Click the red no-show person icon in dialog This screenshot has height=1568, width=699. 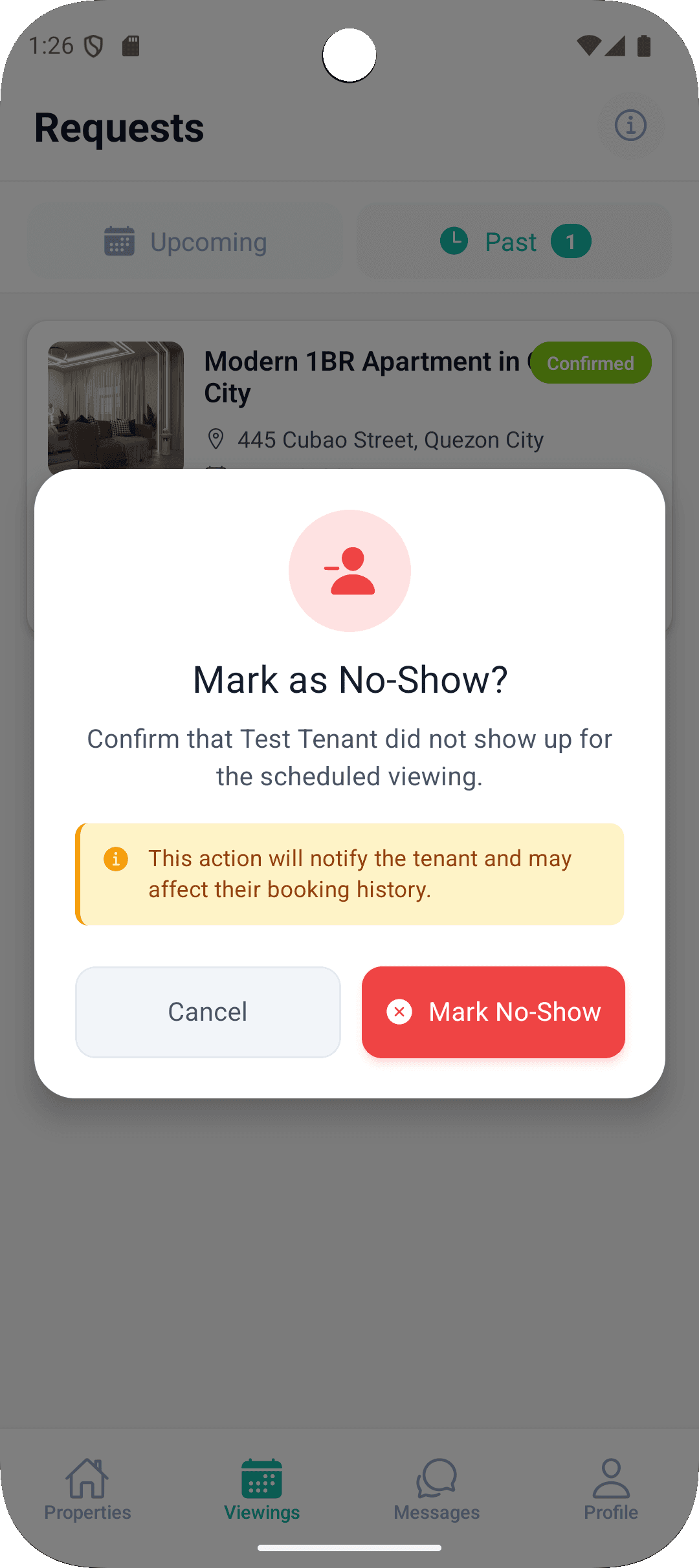tap(349, 570)
